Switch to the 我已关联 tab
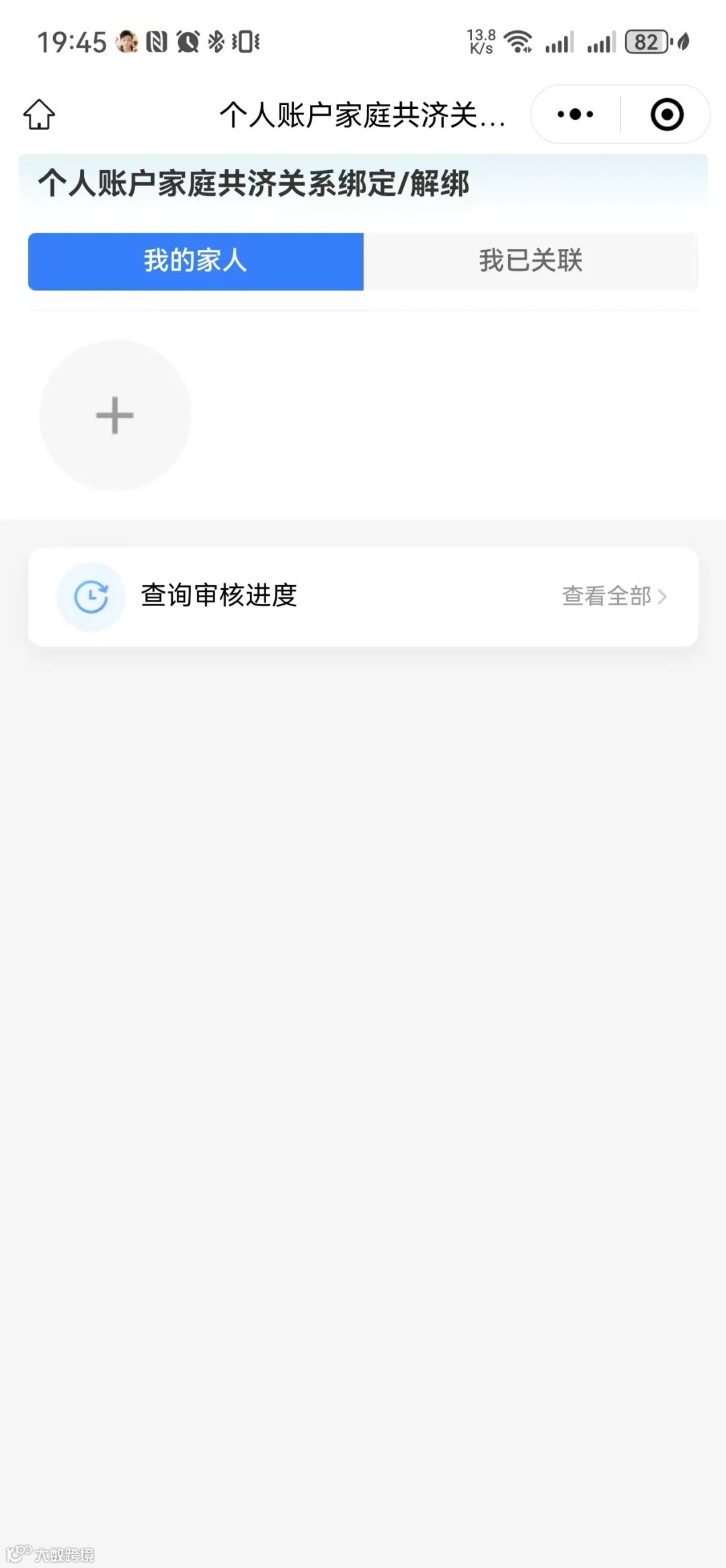Screen dimensions: 726x1568 click(530, 261)
